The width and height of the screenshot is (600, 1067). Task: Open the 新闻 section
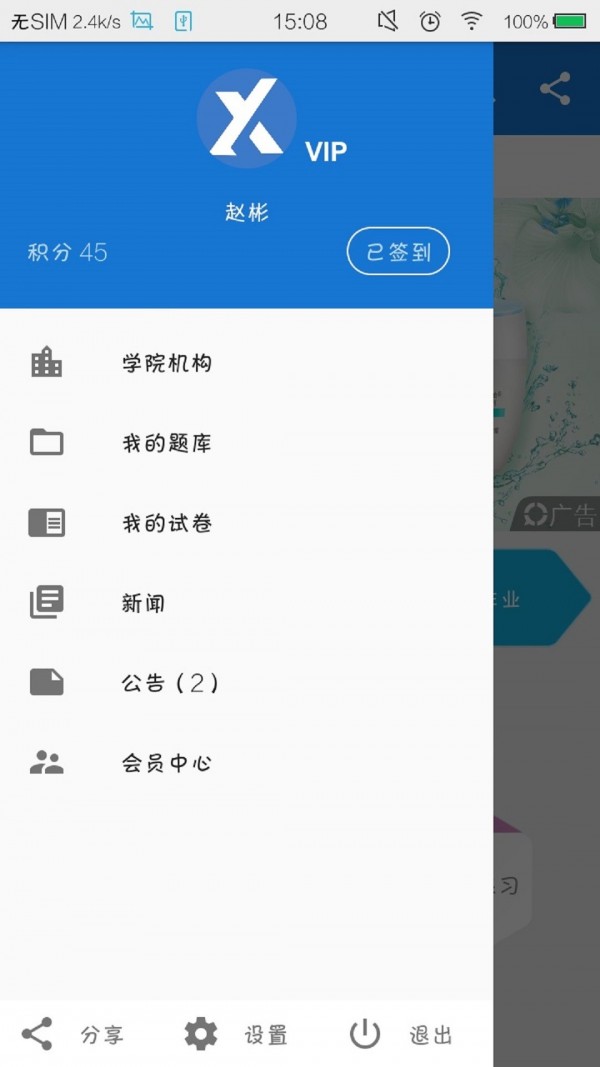click(143, 603)
